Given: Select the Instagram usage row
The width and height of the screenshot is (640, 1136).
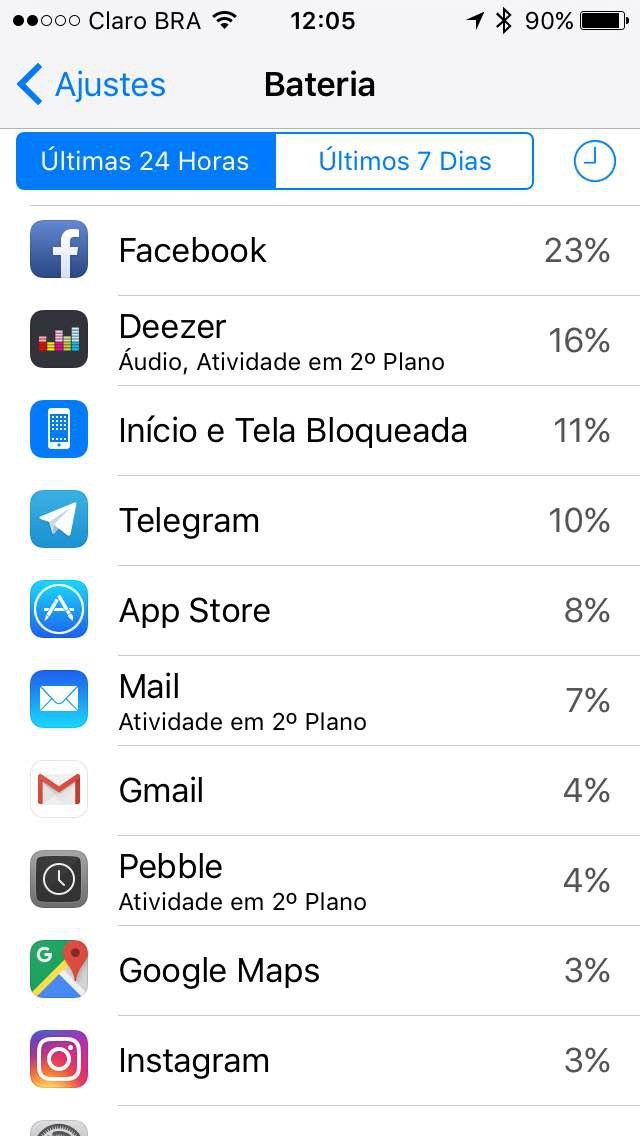Looking at the screenshot, I should [320, 1060].
